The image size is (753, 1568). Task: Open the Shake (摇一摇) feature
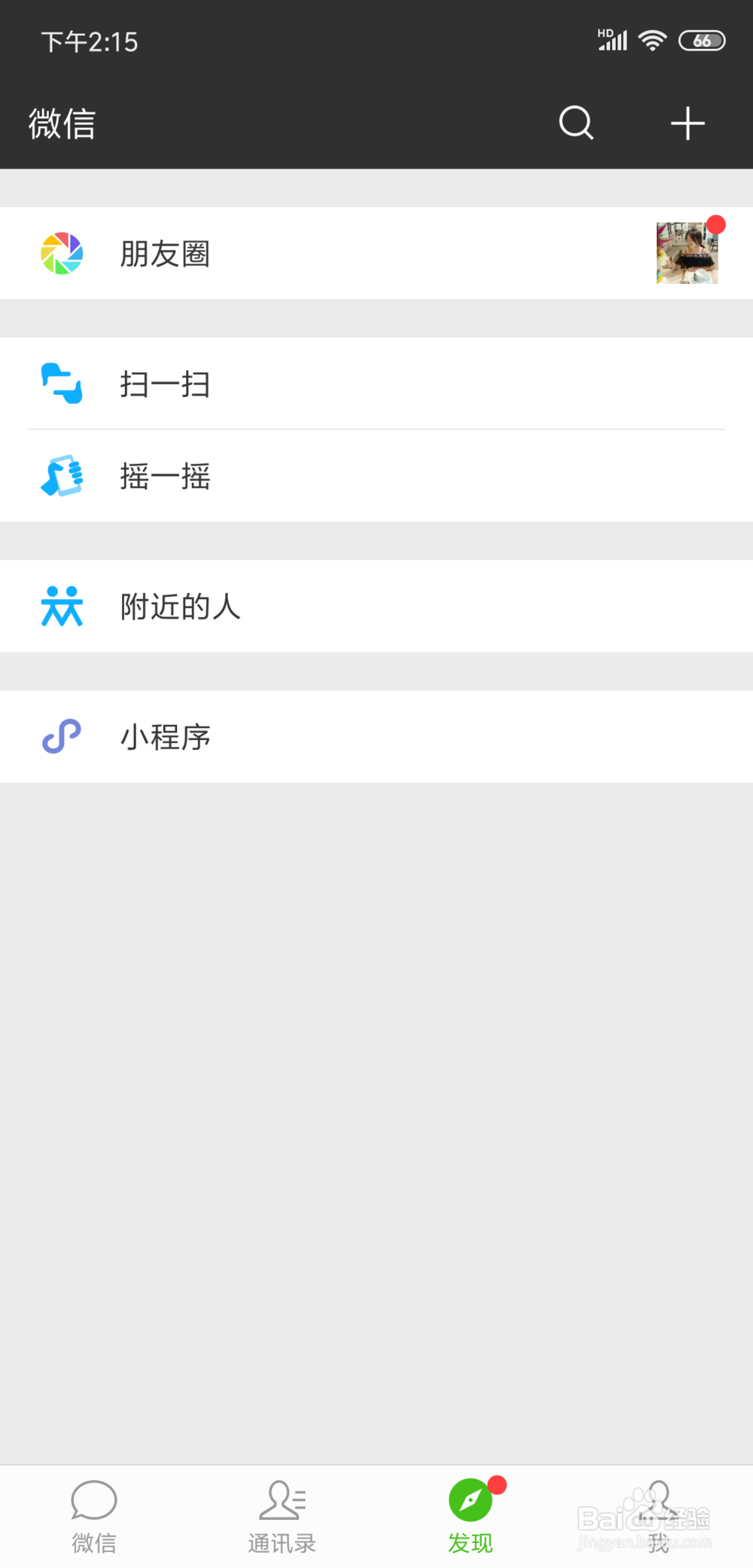166,477
